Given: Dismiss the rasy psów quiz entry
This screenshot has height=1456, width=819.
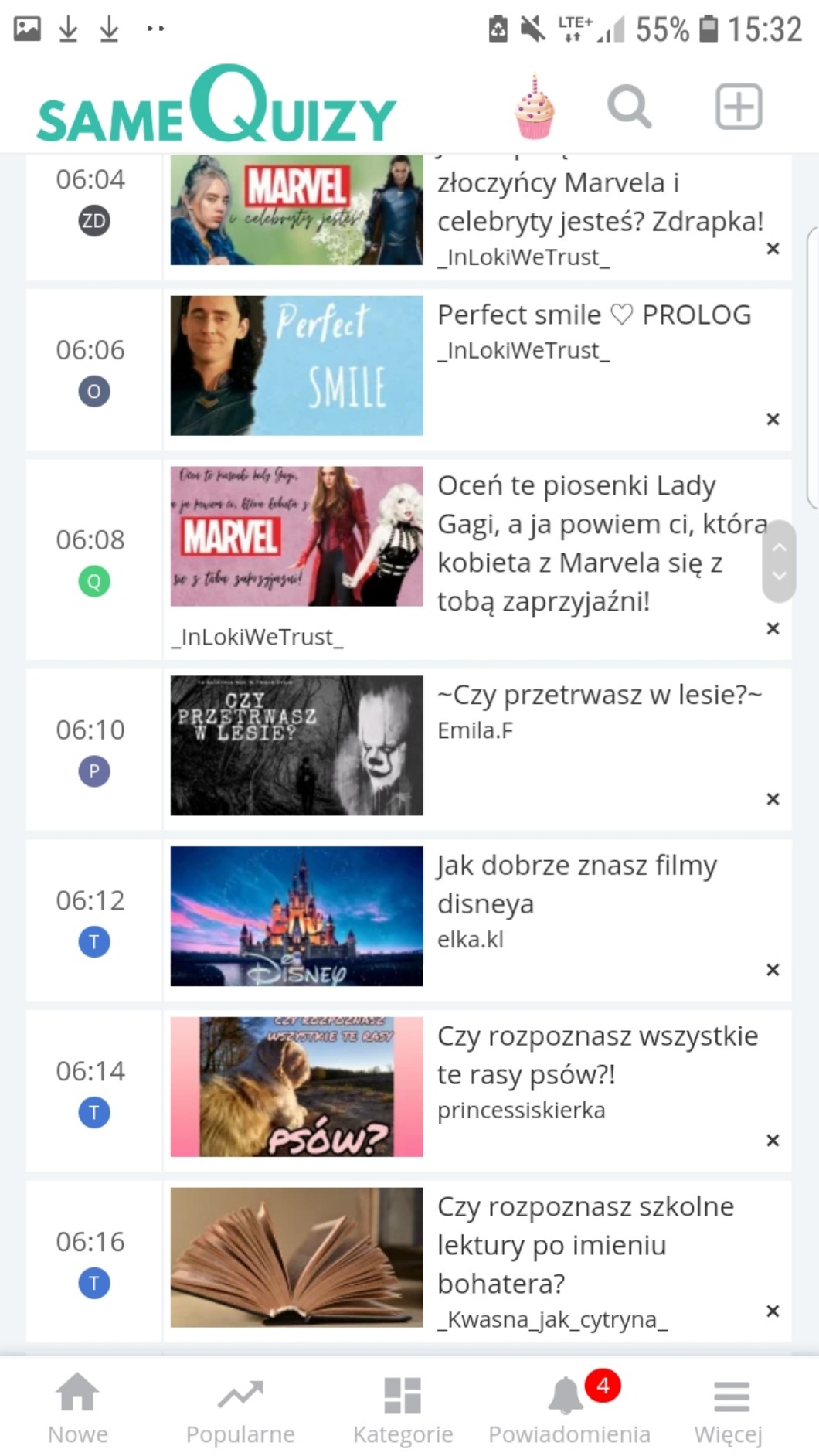Looking at the screenshot, I should coord(773,1141).
